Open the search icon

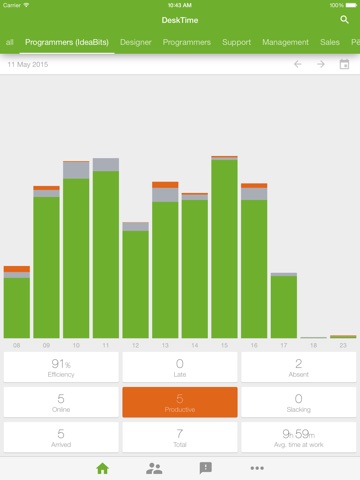click(x=344, y=20)
